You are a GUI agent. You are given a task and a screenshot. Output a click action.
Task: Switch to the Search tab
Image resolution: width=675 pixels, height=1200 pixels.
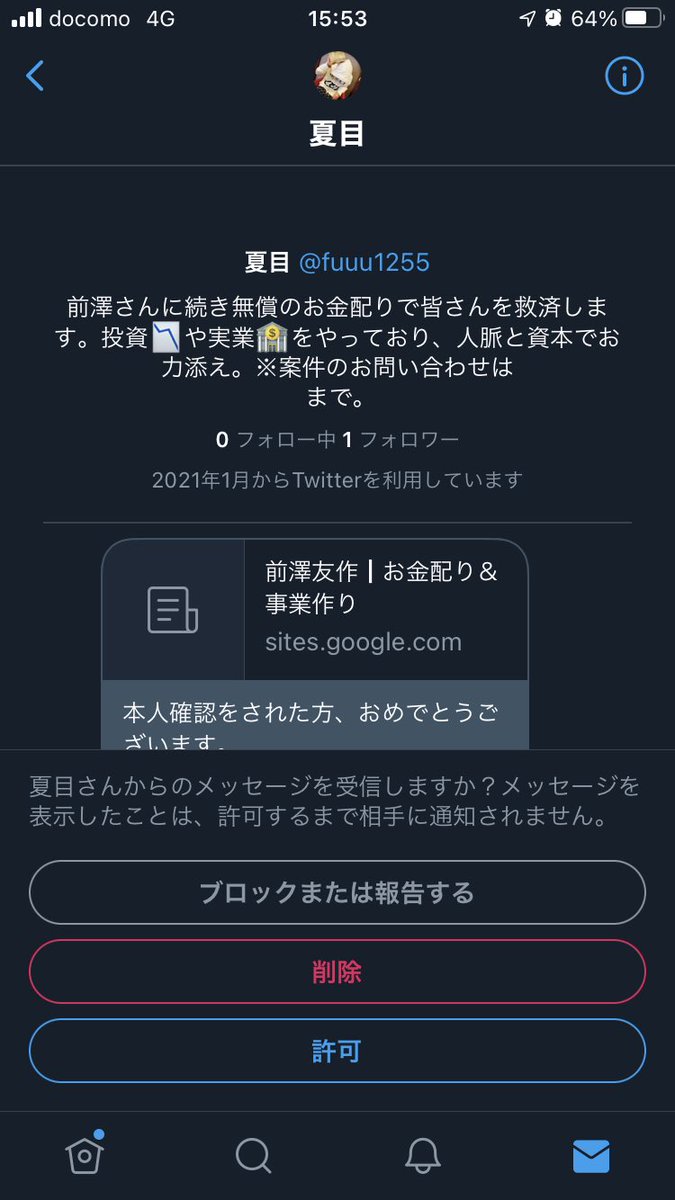pyautogui.click(x=253, y=1156)
